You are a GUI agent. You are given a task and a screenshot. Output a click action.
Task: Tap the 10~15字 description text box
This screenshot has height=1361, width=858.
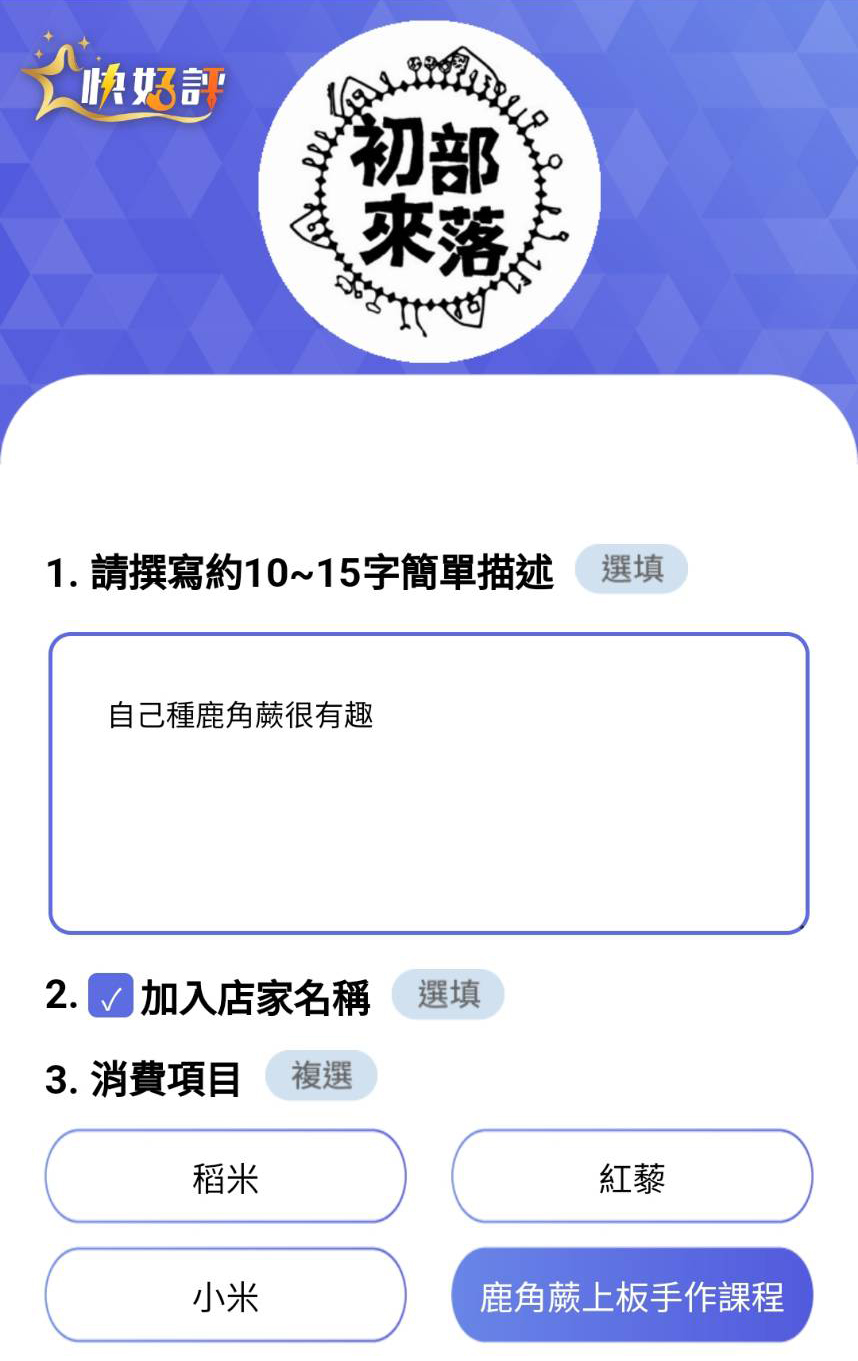coord(428,783)
